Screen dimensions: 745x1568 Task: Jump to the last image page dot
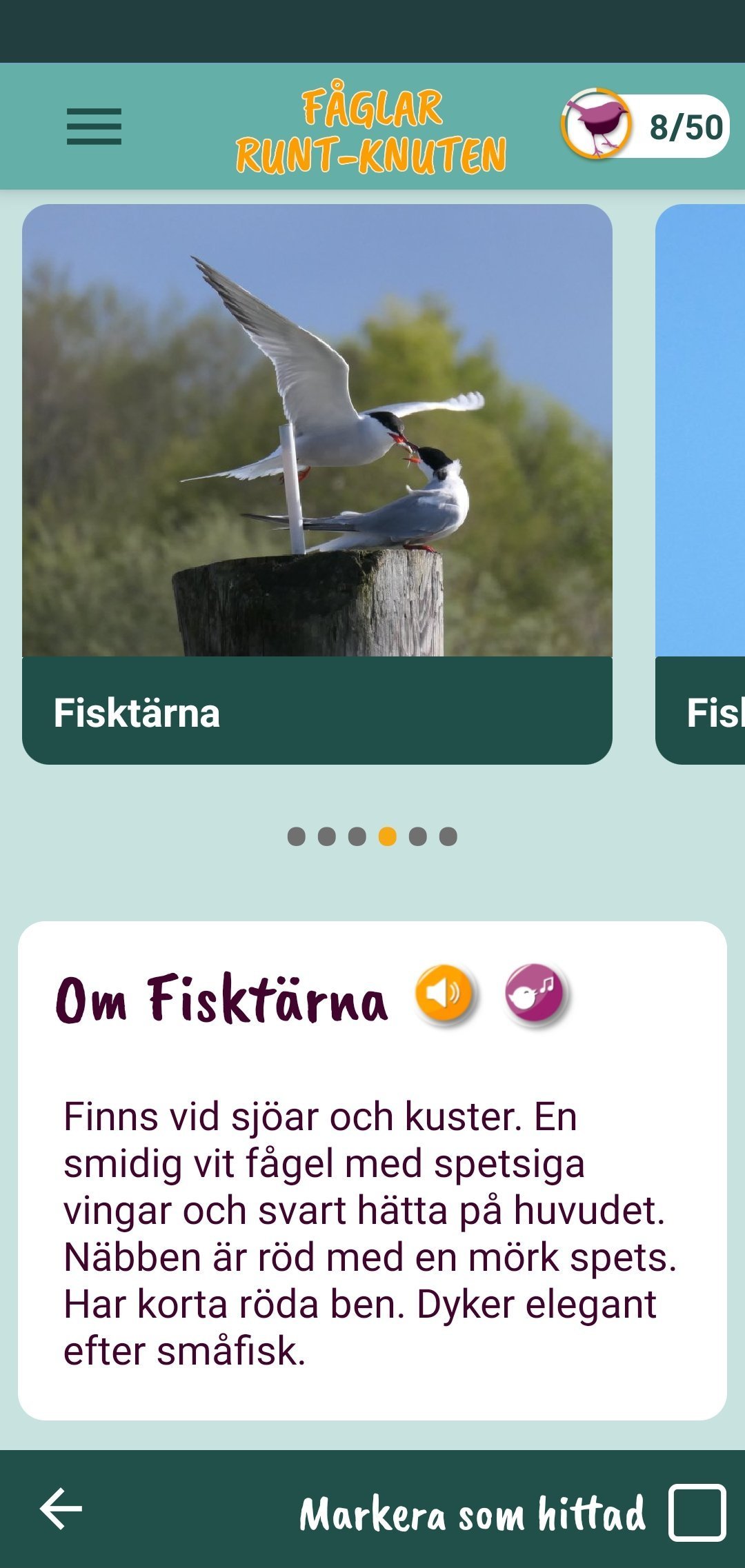[448, 836]
